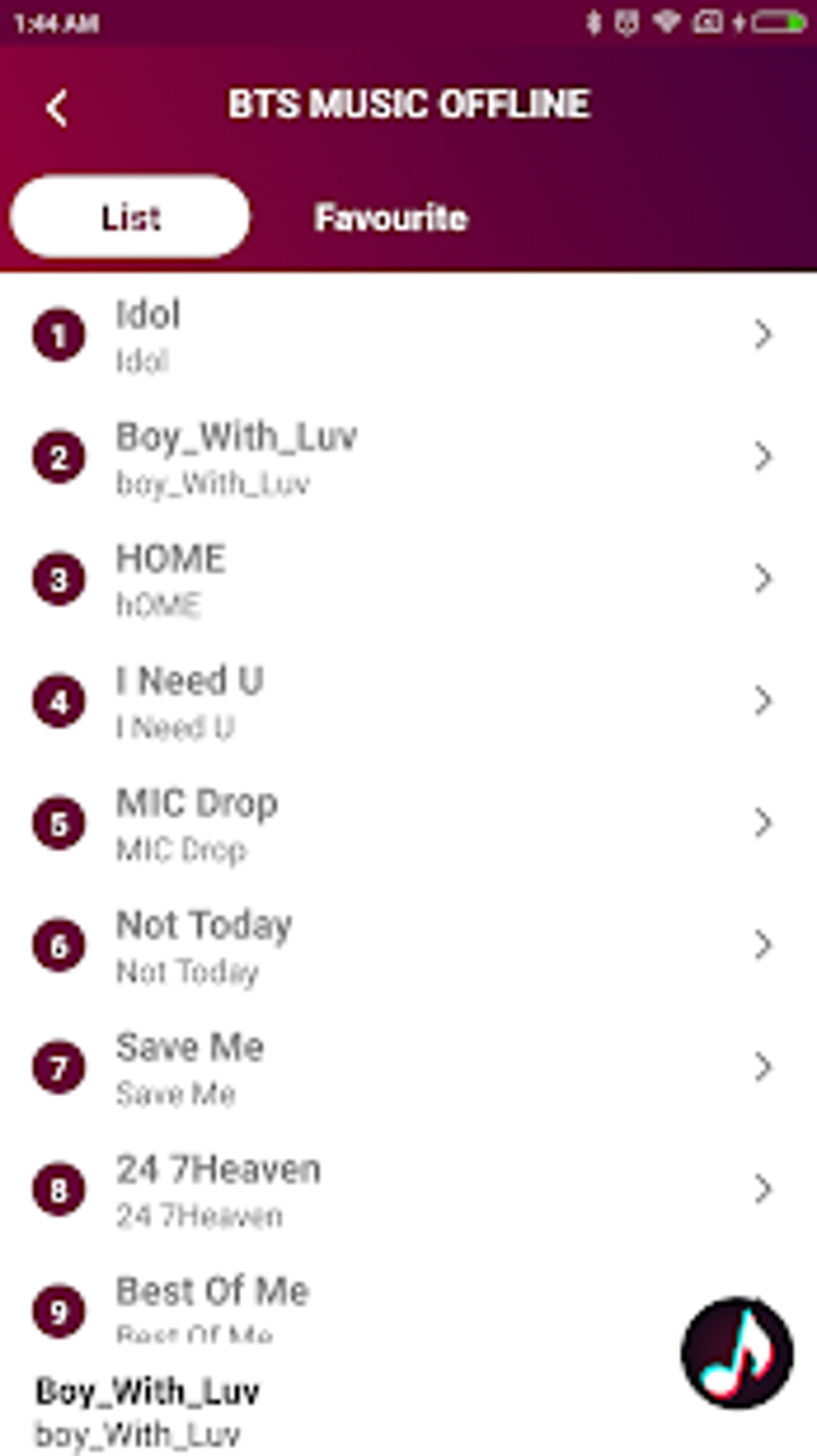
Task: Open the now playing Boy_With_Luv bar
Action: 240,1412
